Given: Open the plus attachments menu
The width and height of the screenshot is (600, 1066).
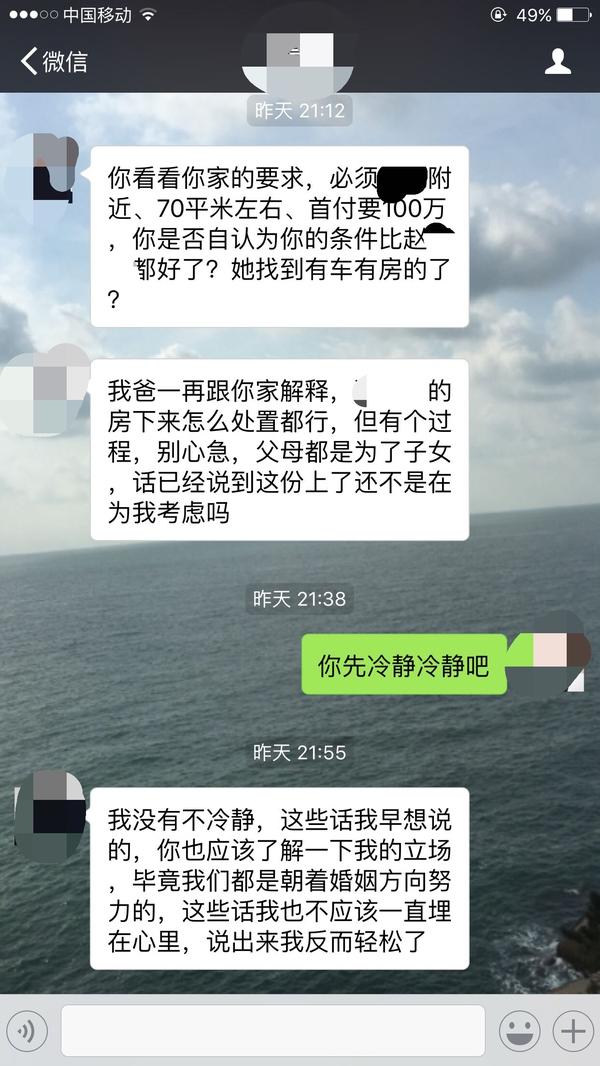Looking at the screenshot, I should [x=573, y=1030].
